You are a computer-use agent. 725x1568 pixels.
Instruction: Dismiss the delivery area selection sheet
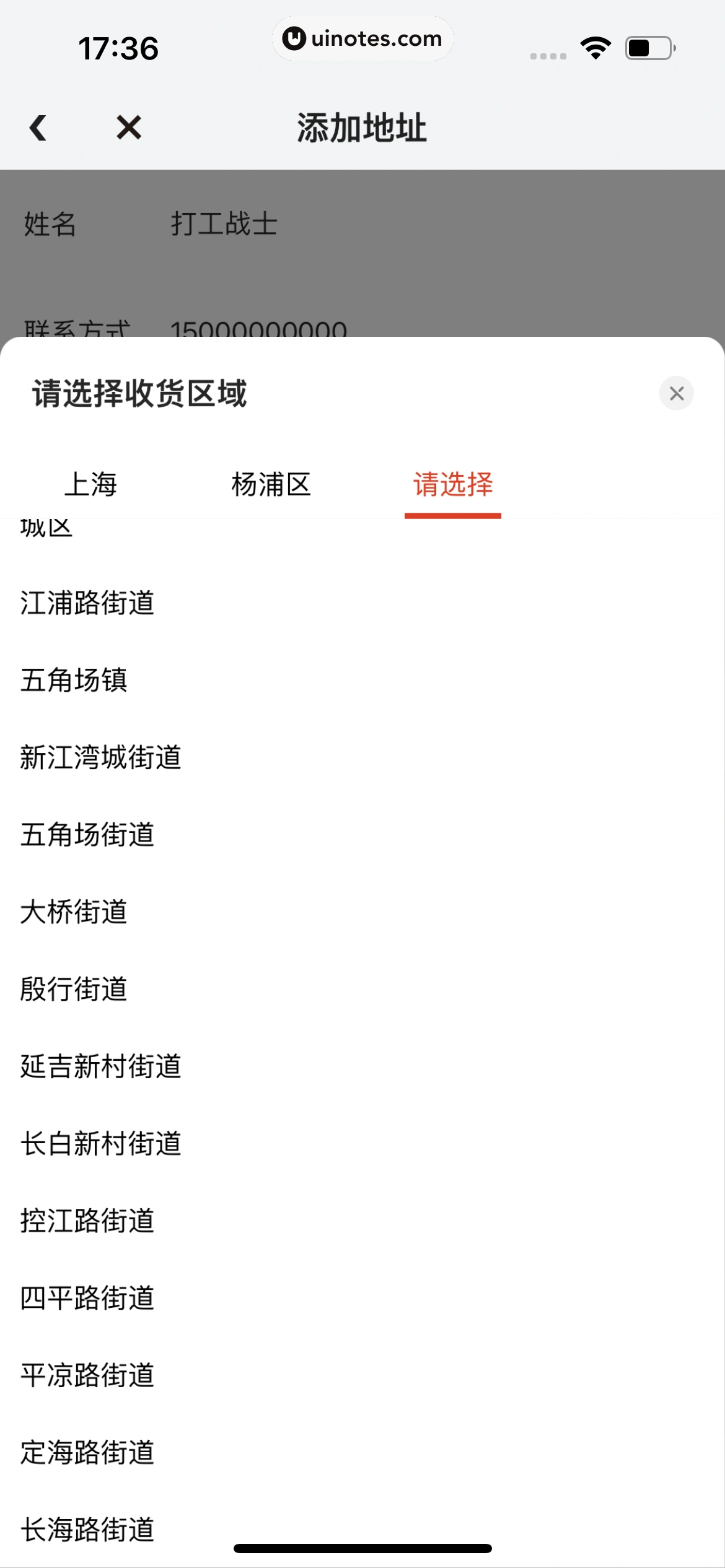[x=676, y=393]
